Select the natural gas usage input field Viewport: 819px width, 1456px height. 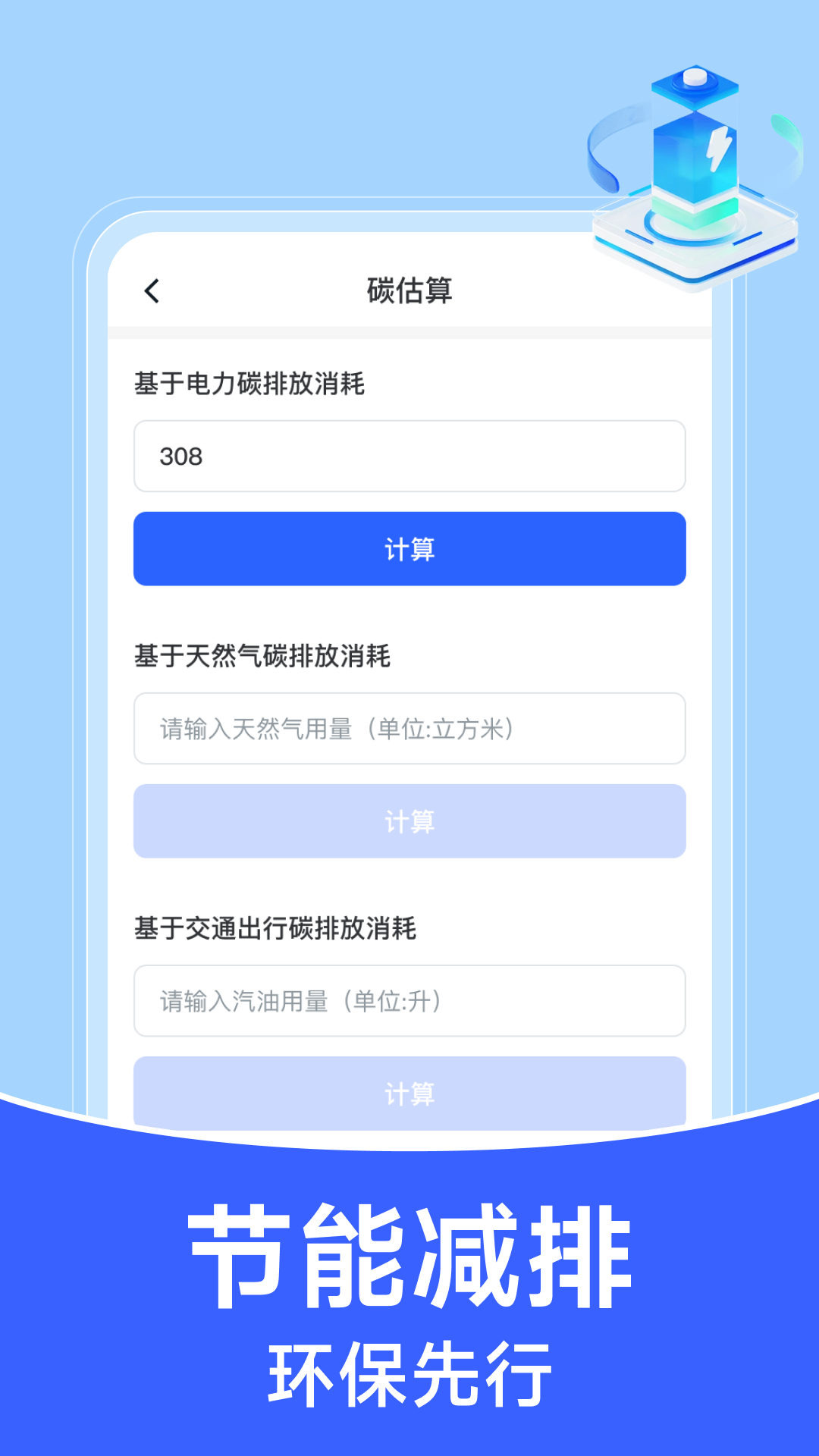pyautogui.click(x=409, y=729)
